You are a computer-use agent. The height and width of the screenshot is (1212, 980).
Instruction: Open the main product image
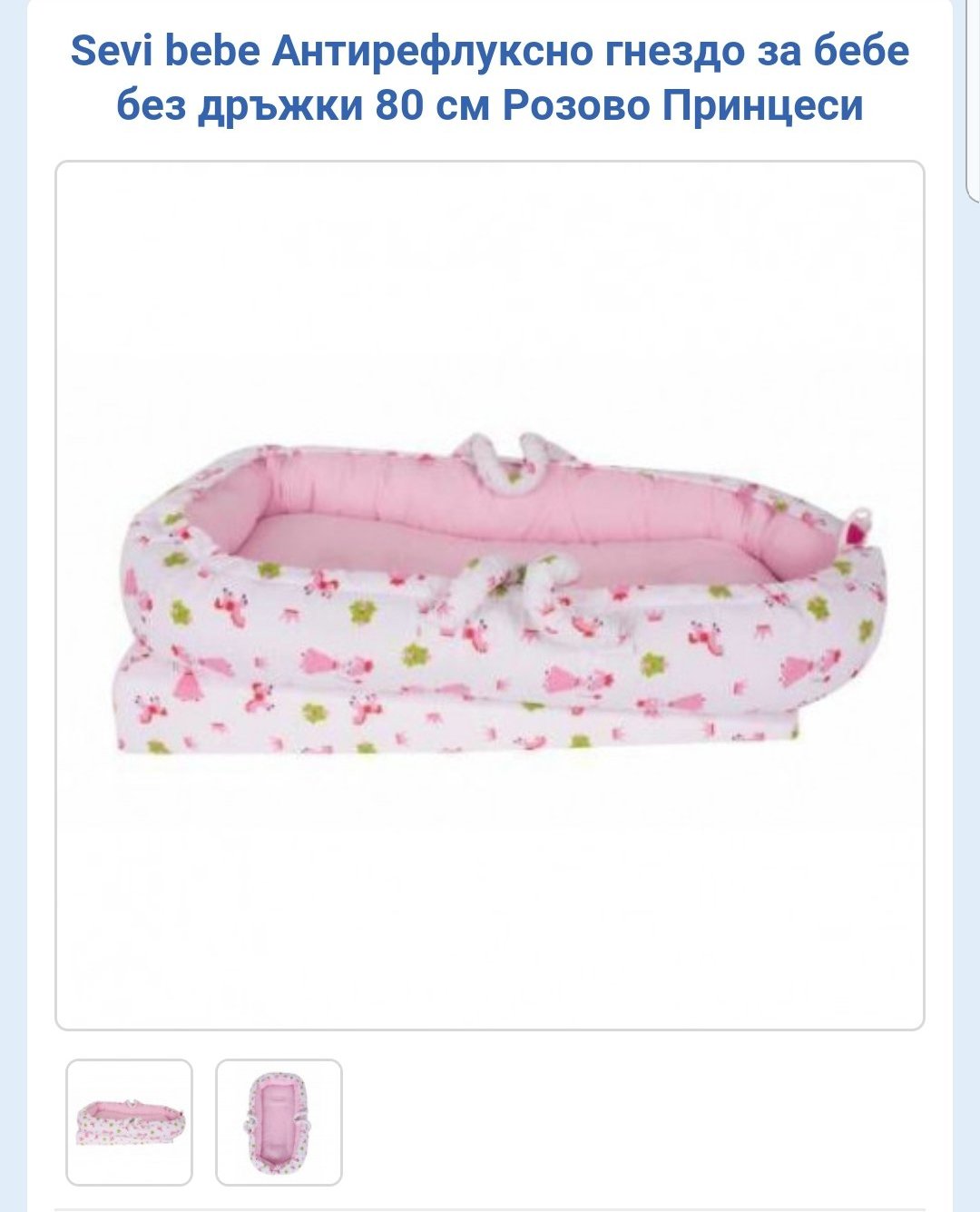pyautogui.click(x=490, y=595)
